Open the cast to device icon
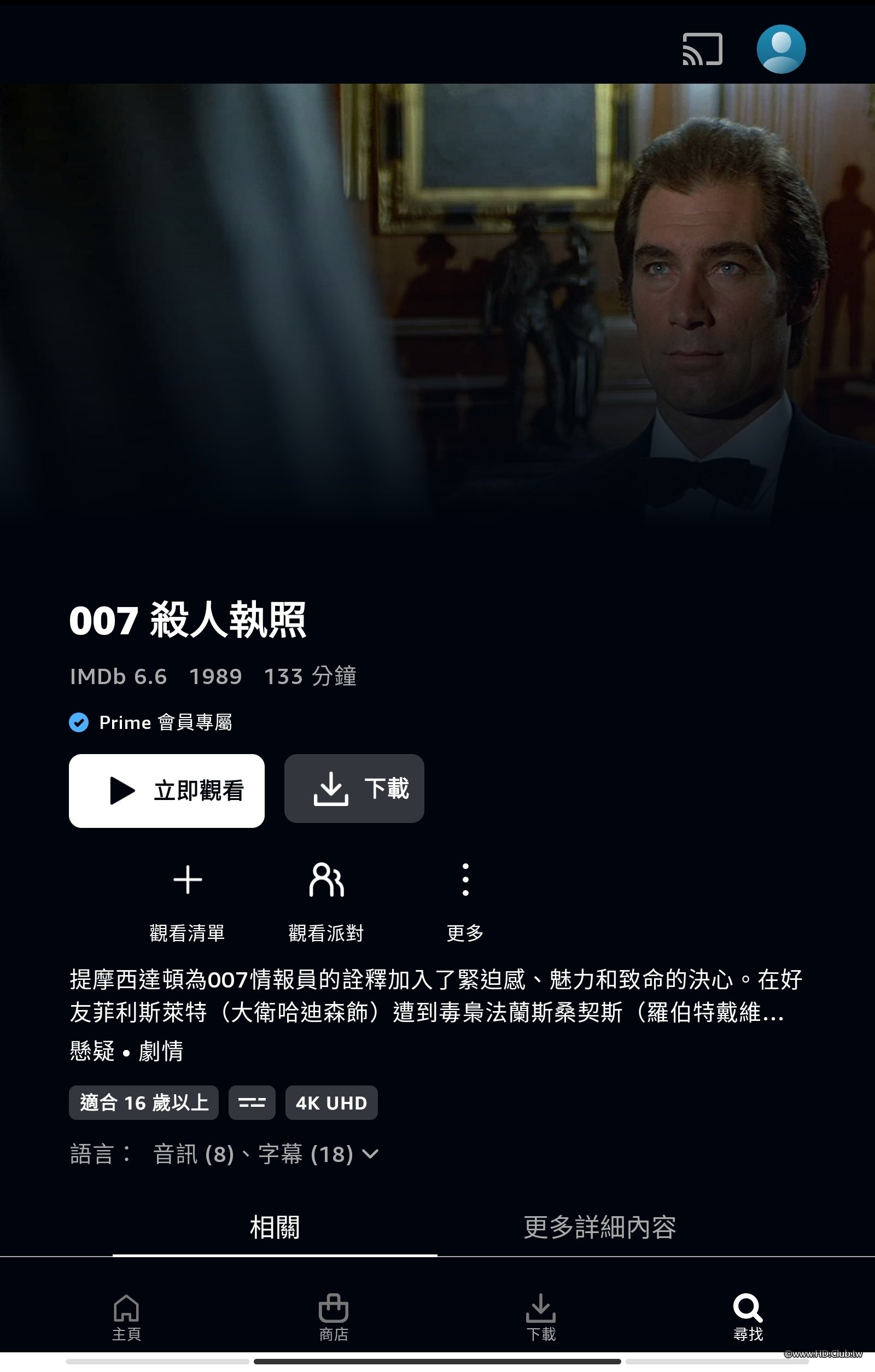This screenshot has height=1372, width=875. pyautogui.click(x=702, y=49)
